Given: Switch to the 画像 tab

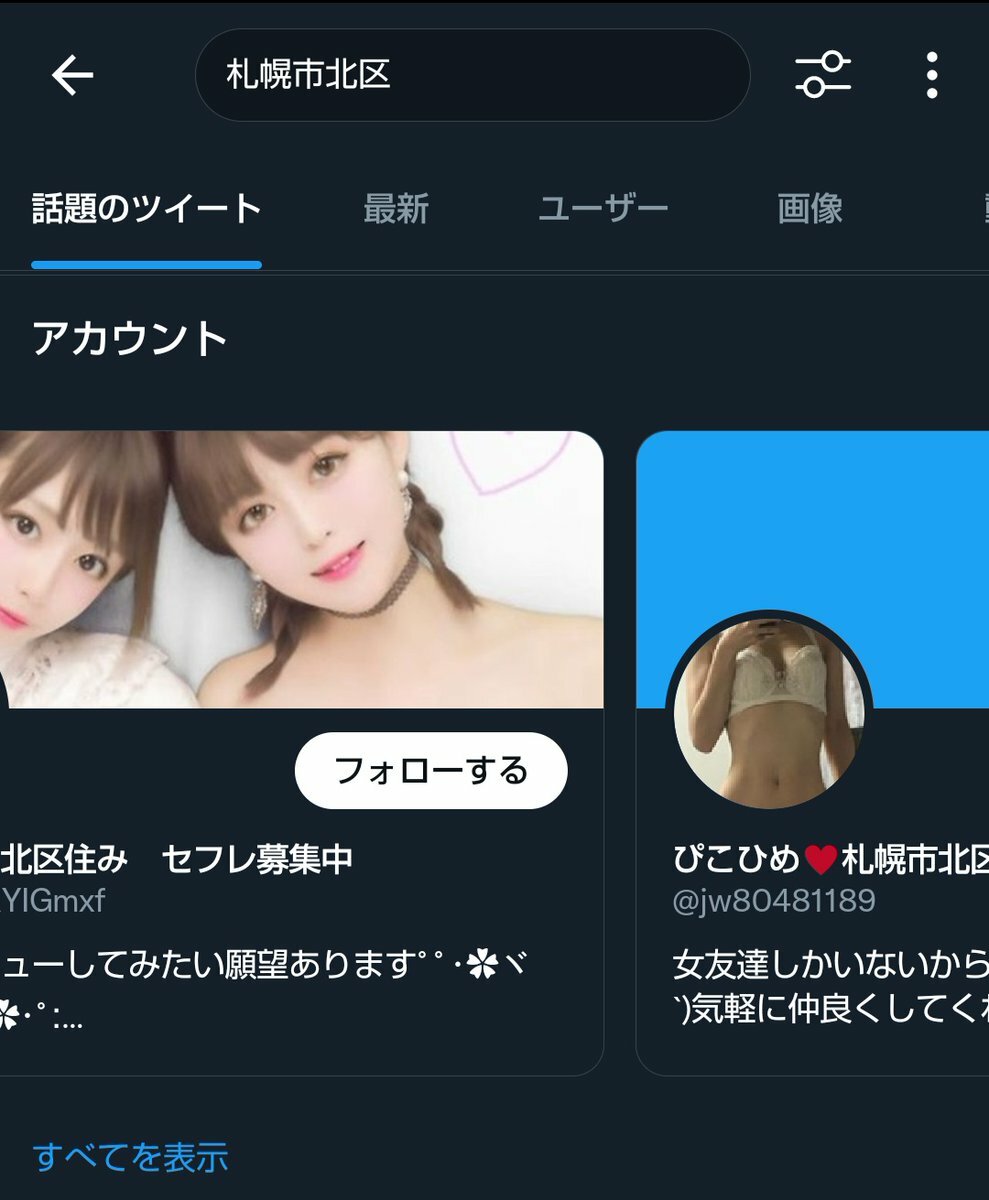Looking at the screenshot, I should click(810, 209).
